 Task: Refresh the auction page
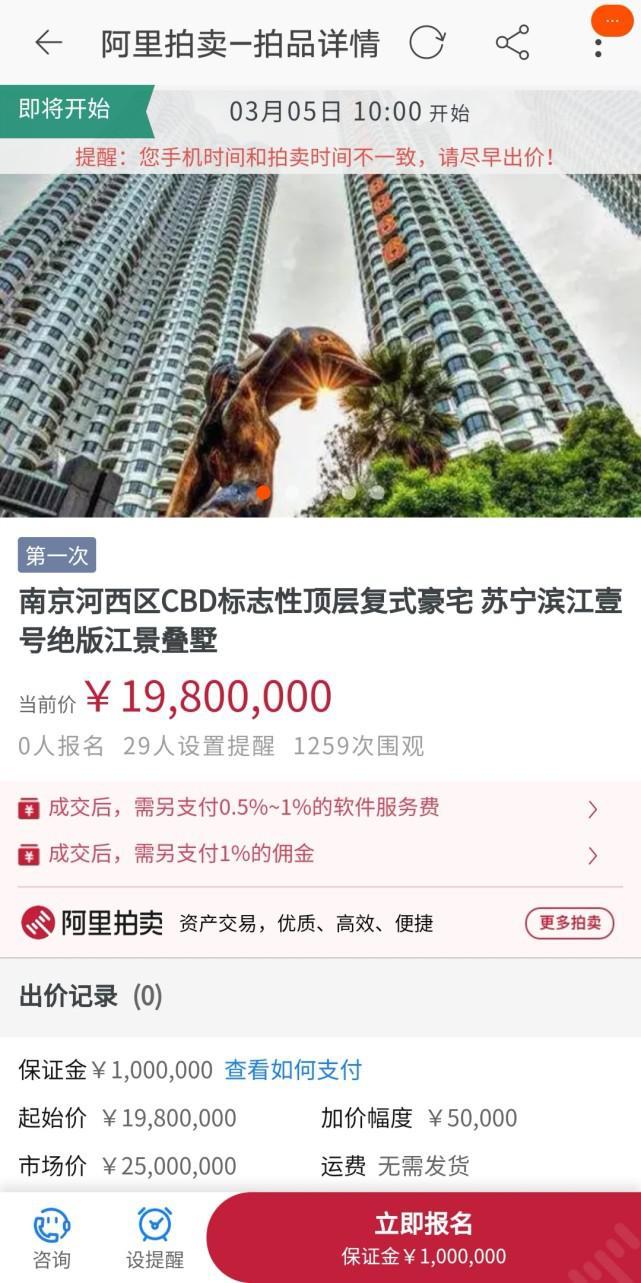point(427,43)
